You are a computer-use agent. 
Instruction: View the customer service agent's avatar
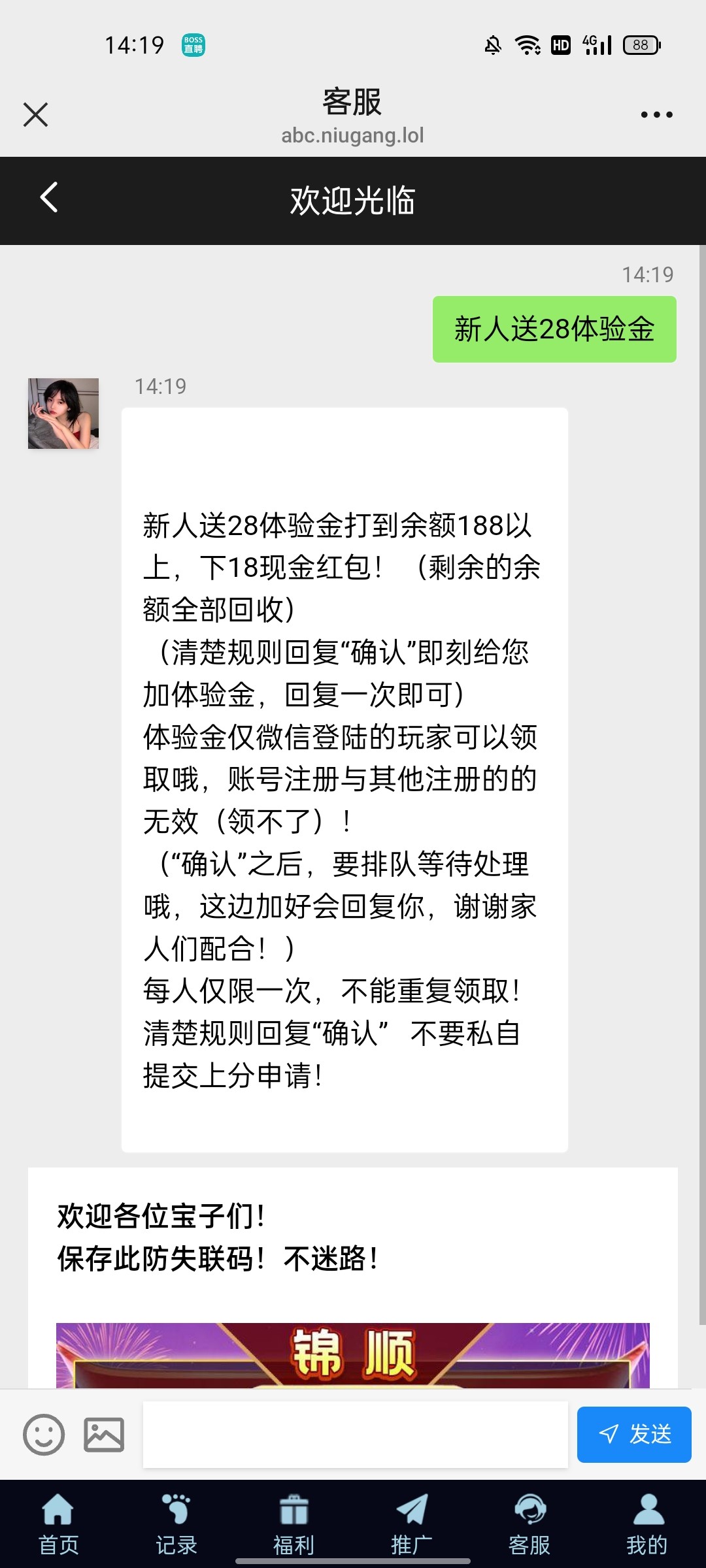[63, 414]
